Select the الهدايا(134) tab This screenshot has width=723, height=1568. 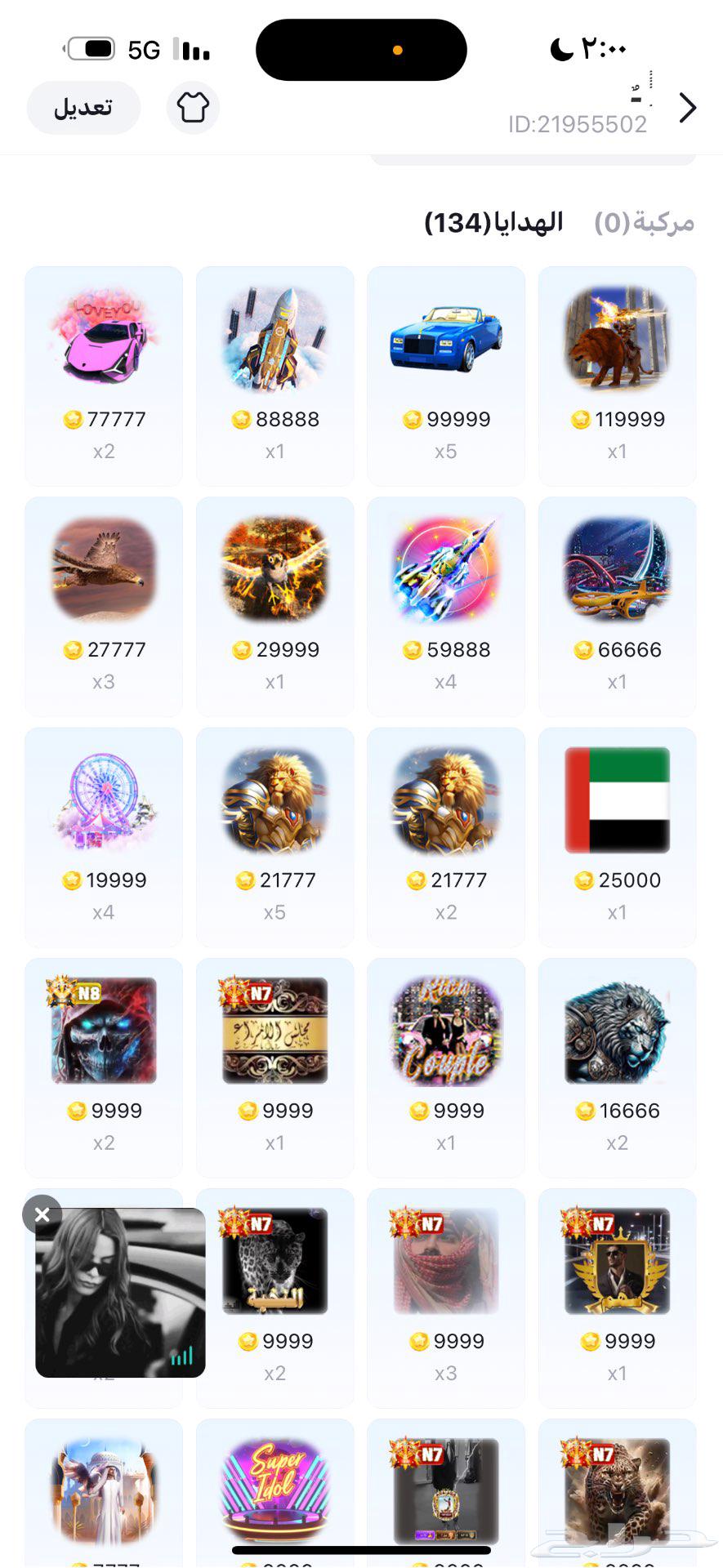(x=493, y=222)
